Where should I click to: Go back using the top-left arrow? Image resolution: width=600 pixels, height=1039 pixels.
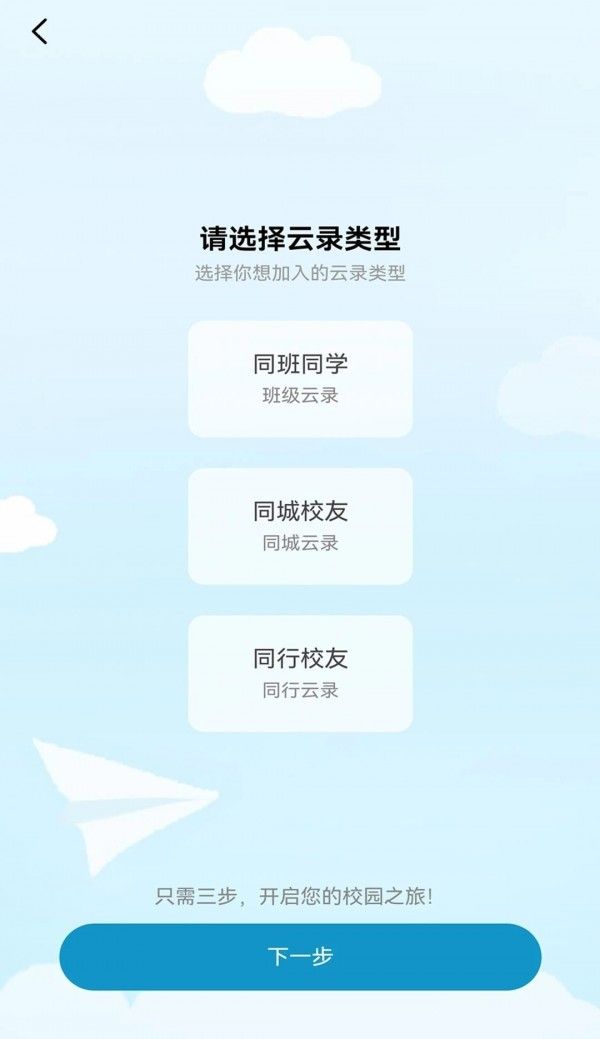39,32
